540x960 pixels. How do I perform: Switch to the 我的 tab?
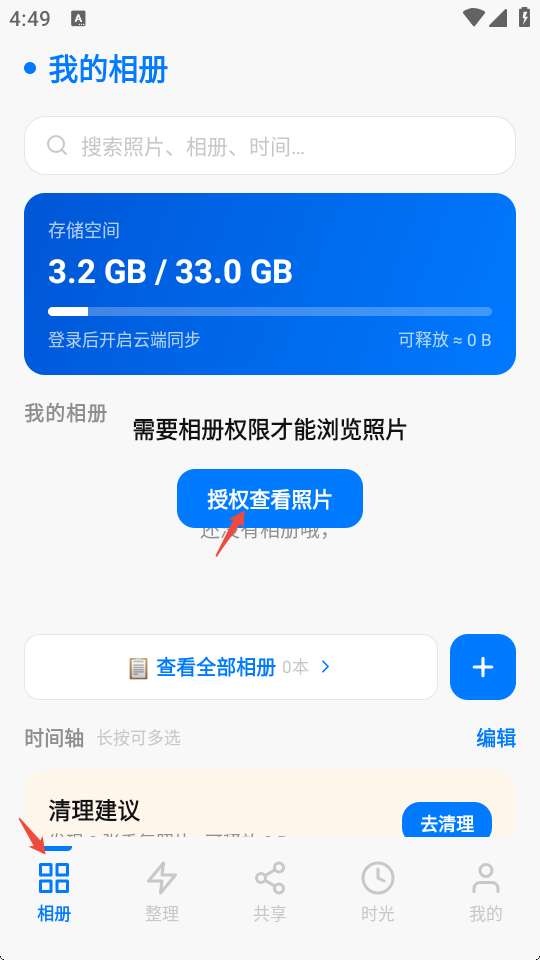[x=486, y=892]
